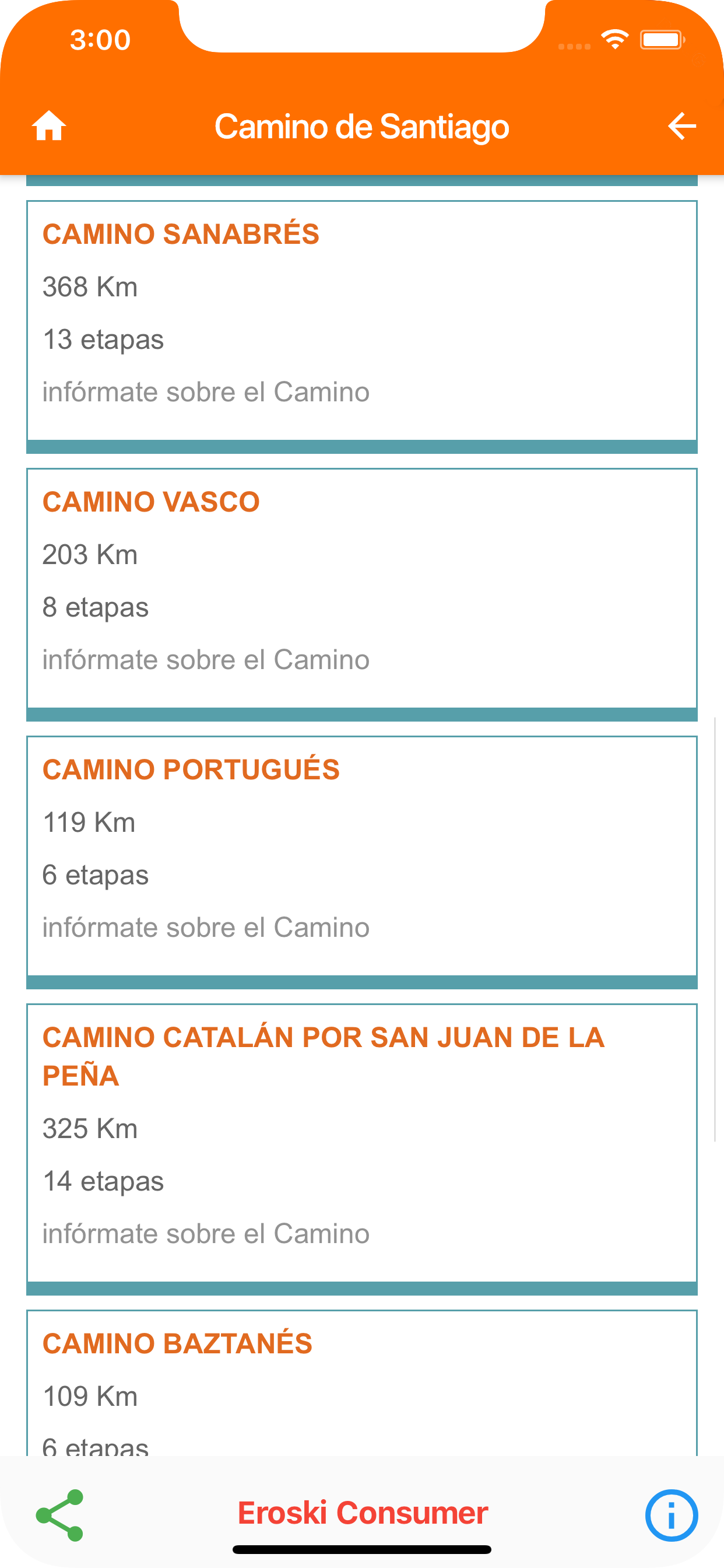Open the Camino Baztanés card
The height and width of the screenshot is (1568, 724).
(362, 1383)
